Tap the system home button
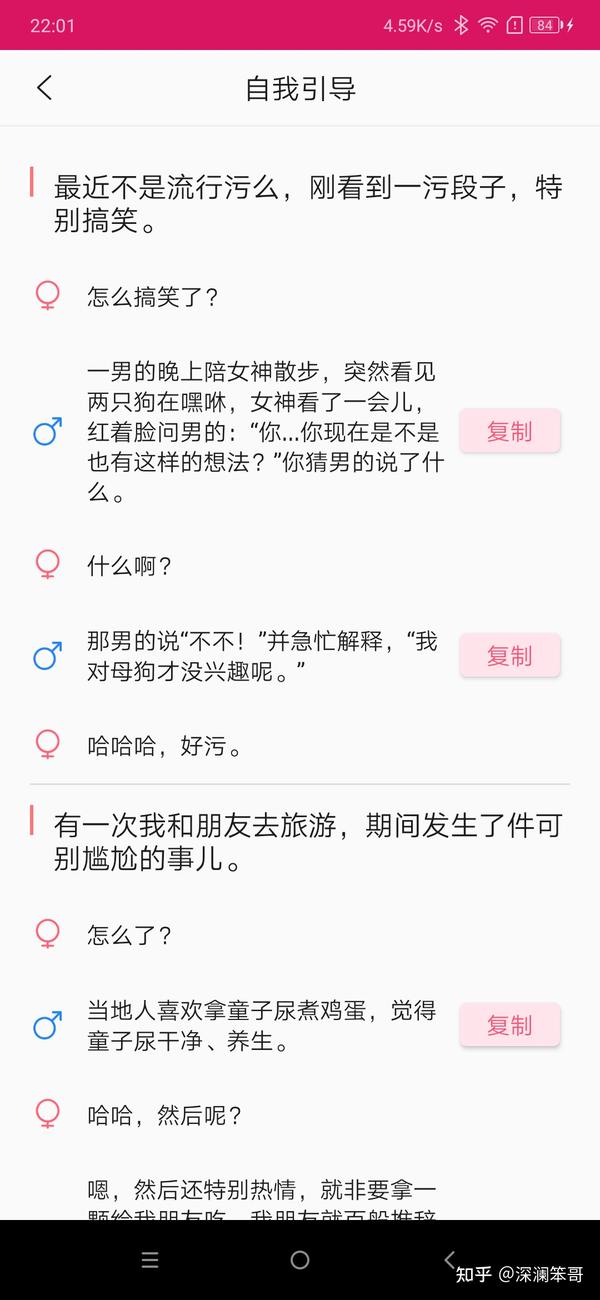Screen dimensions: 600x1300 [x=300, y=1260]
